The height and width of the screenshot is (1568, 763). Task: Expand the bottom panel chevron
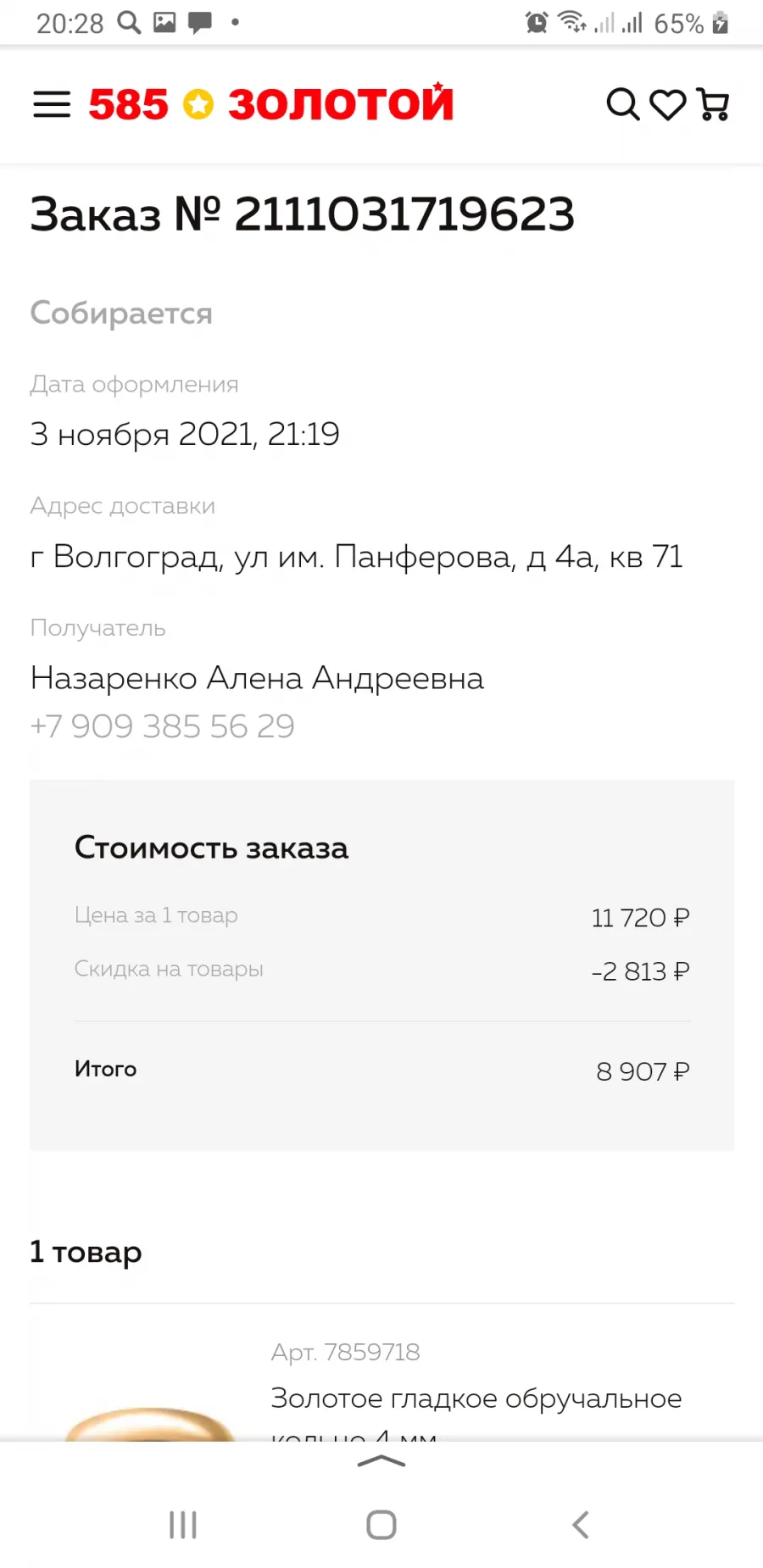tap(381, 1460)
